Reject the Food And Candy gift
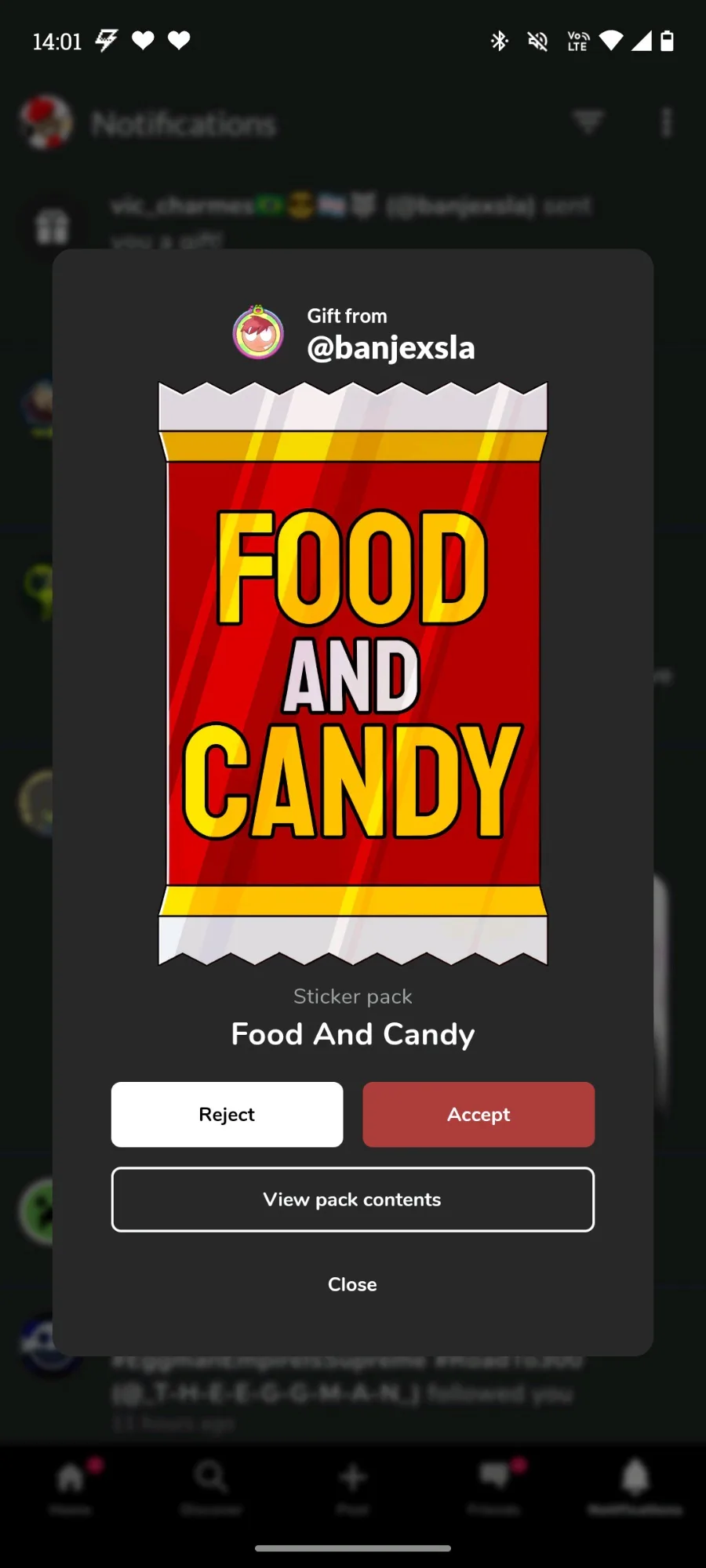The height and width of the screenshot is (1568, 706). point(227,1114)
